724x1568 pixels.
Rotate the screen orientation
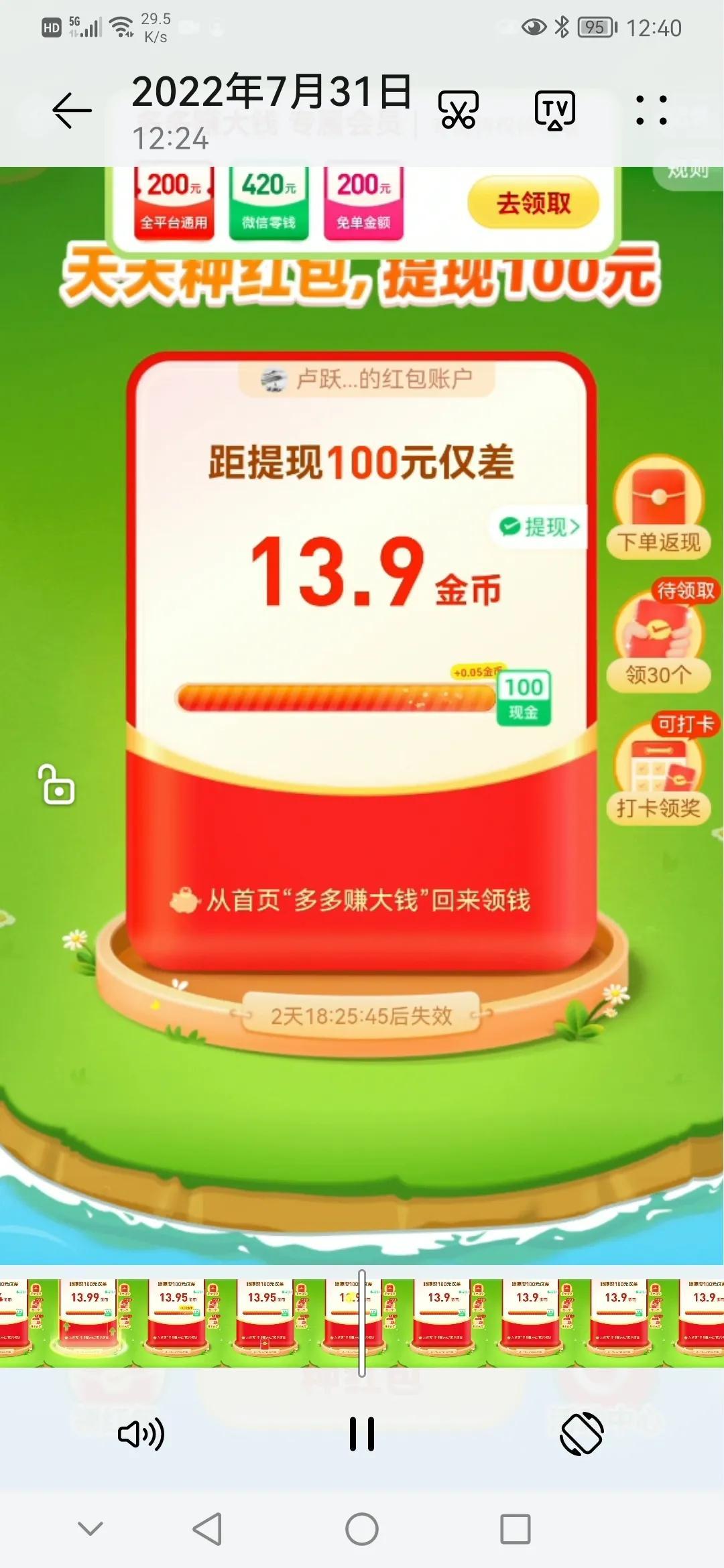coord(582,1434)
